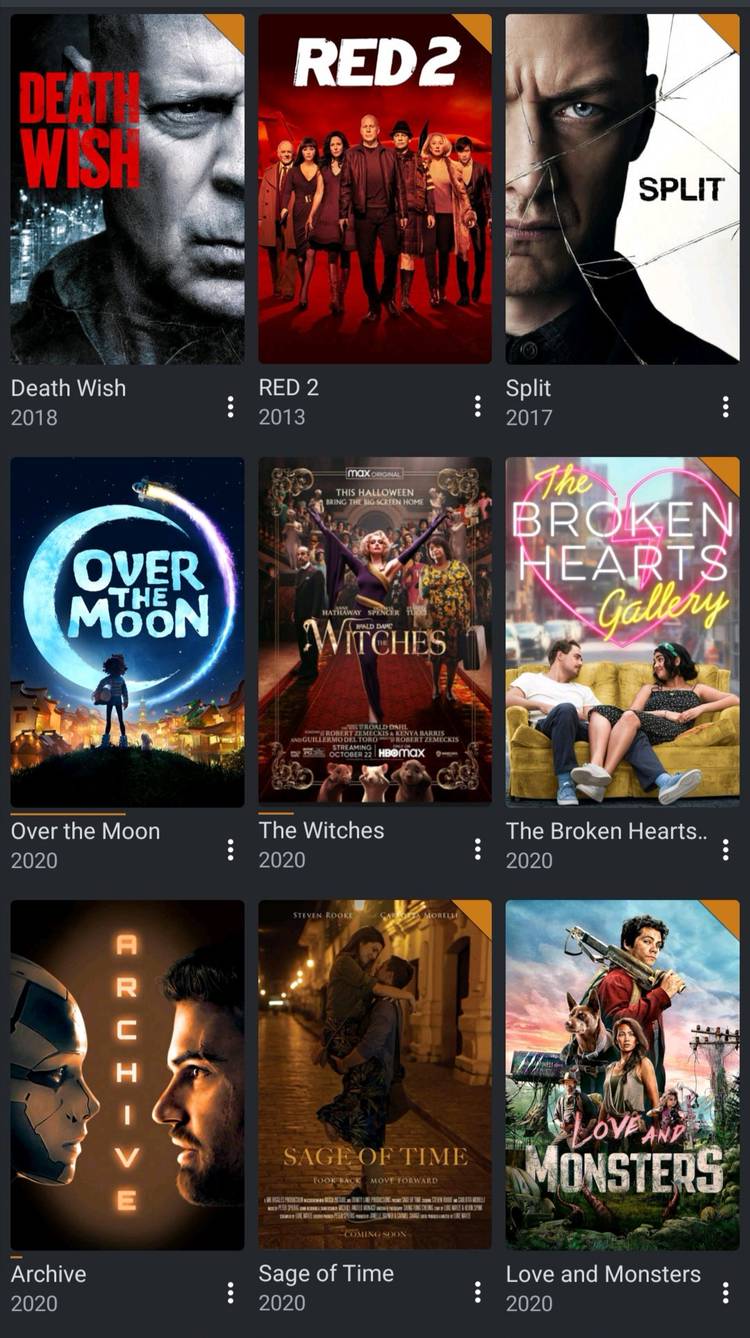The image size is (750, 1338).
Task: Open the Death Wish movie poster
Action: click(x=127, y=188)
